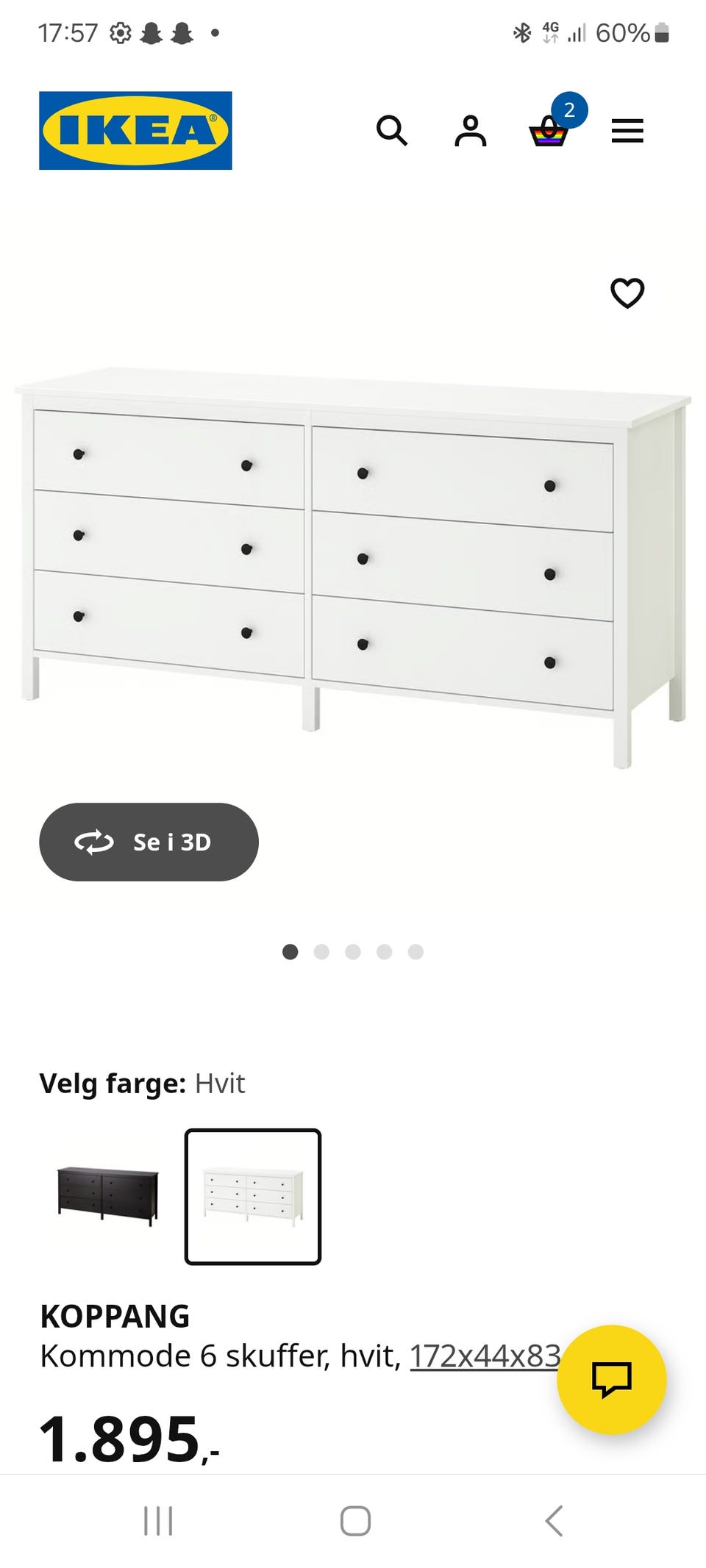The image size is (706, 1568).
Task: Open the 172x44x83 dimensions link
Action: point(485,1356)
